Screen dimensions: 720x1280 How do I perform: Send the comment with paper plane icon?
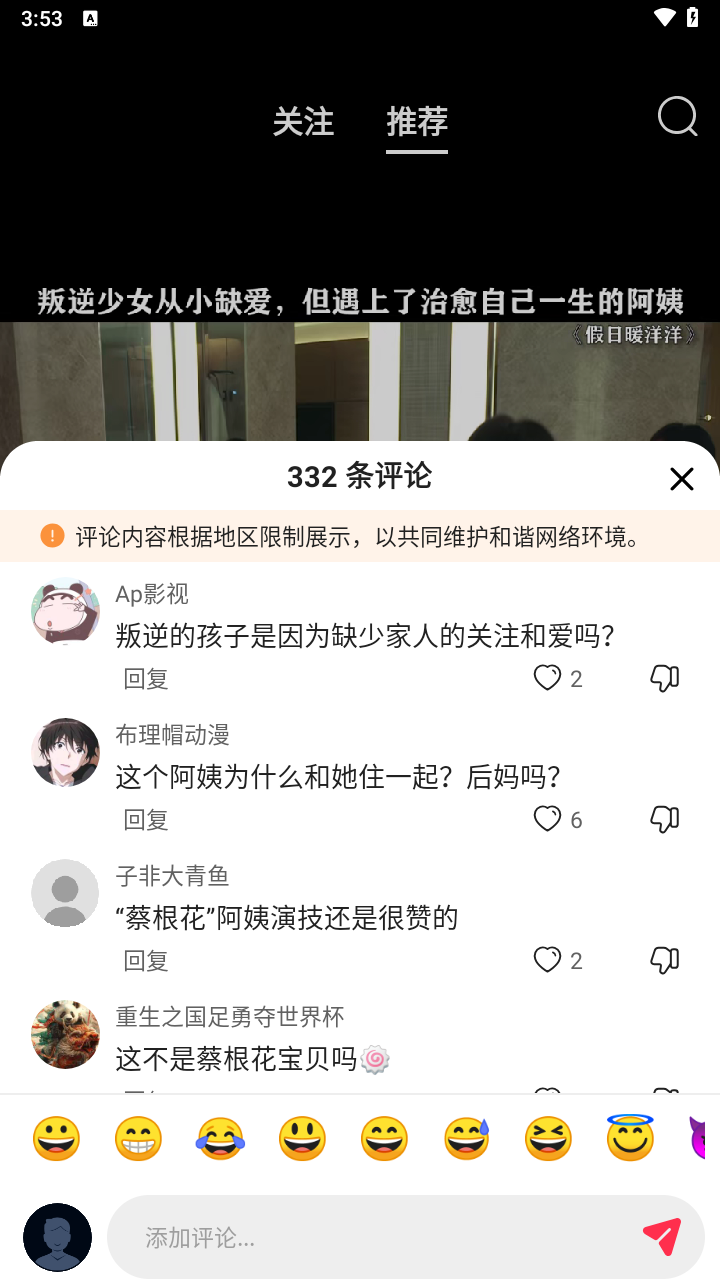[662, 1237]
